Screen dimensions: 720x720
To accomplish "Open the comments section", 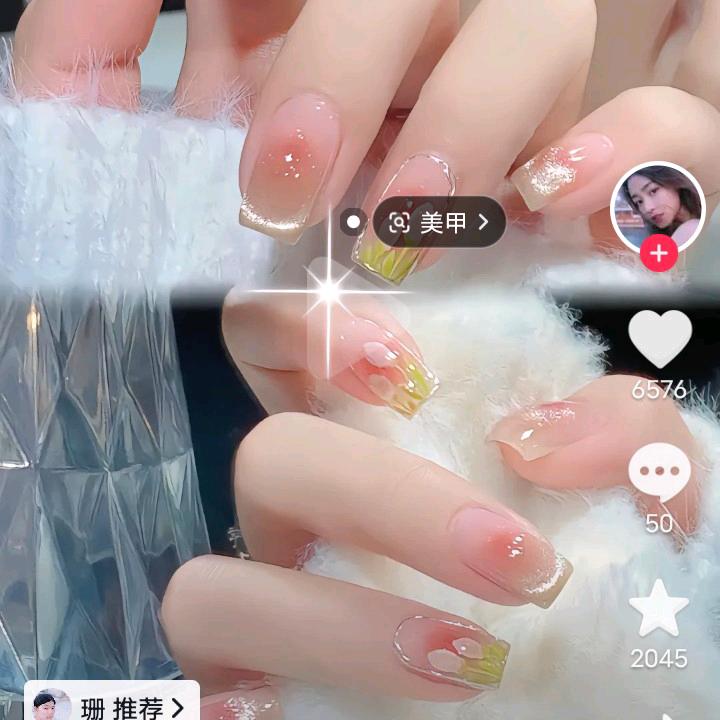I will [x=659, y=473].
